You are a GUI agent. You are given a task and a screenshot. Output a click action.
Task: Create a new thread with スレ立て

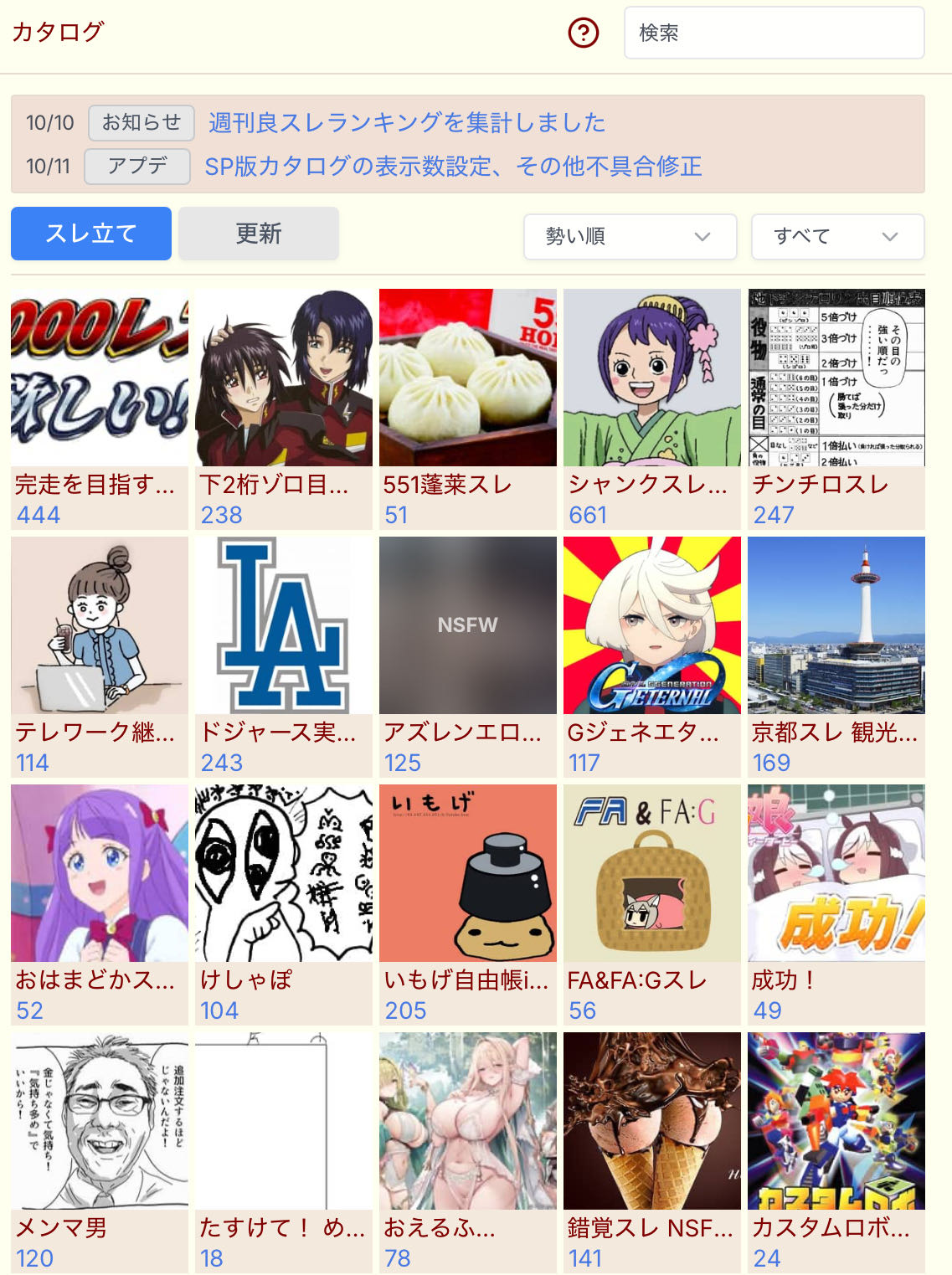pos(91,234)
